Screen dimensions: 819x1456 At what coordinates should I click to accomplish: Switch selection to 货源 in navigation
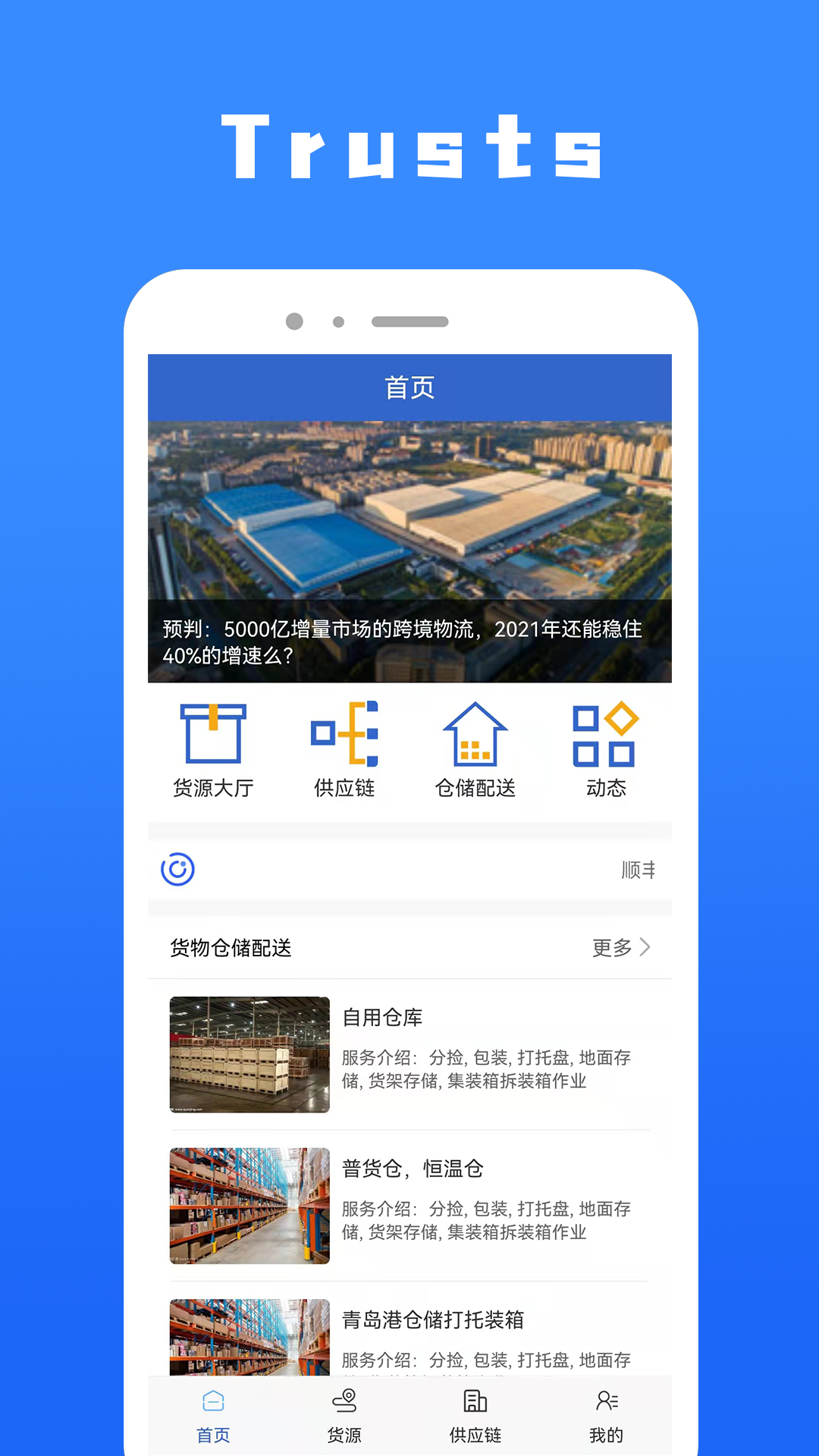tap(345, 1414)
